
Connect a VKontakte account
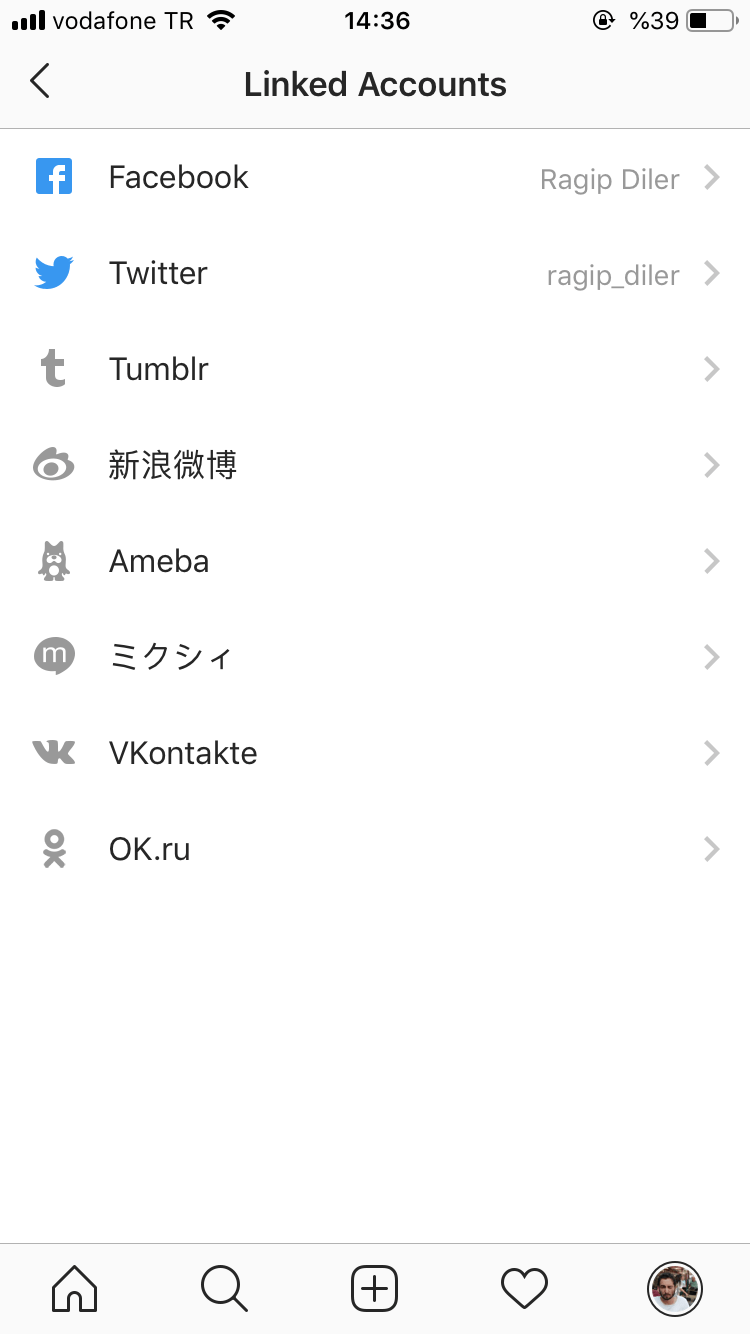coord(375,754)
